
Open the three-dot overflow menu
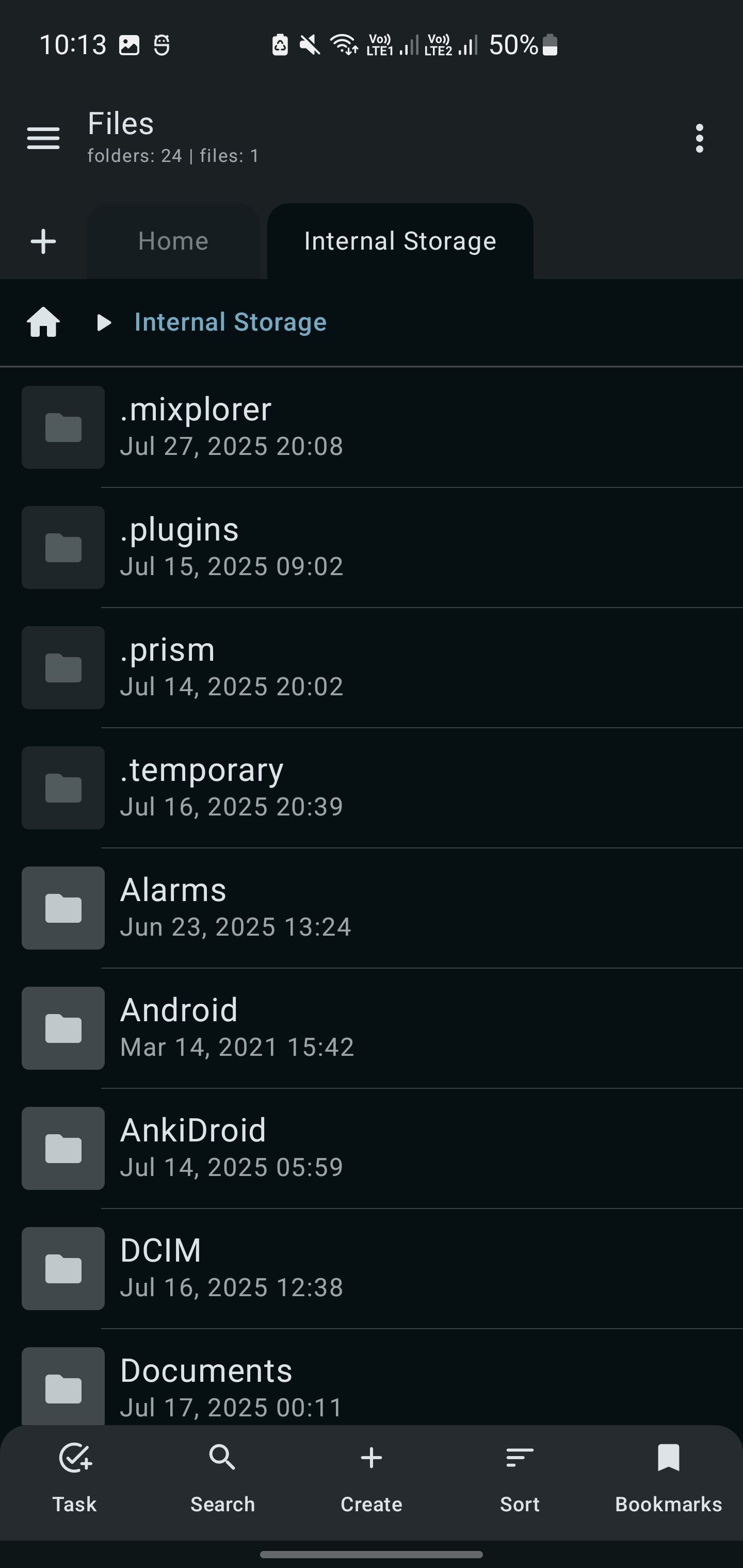coord(699,138)
